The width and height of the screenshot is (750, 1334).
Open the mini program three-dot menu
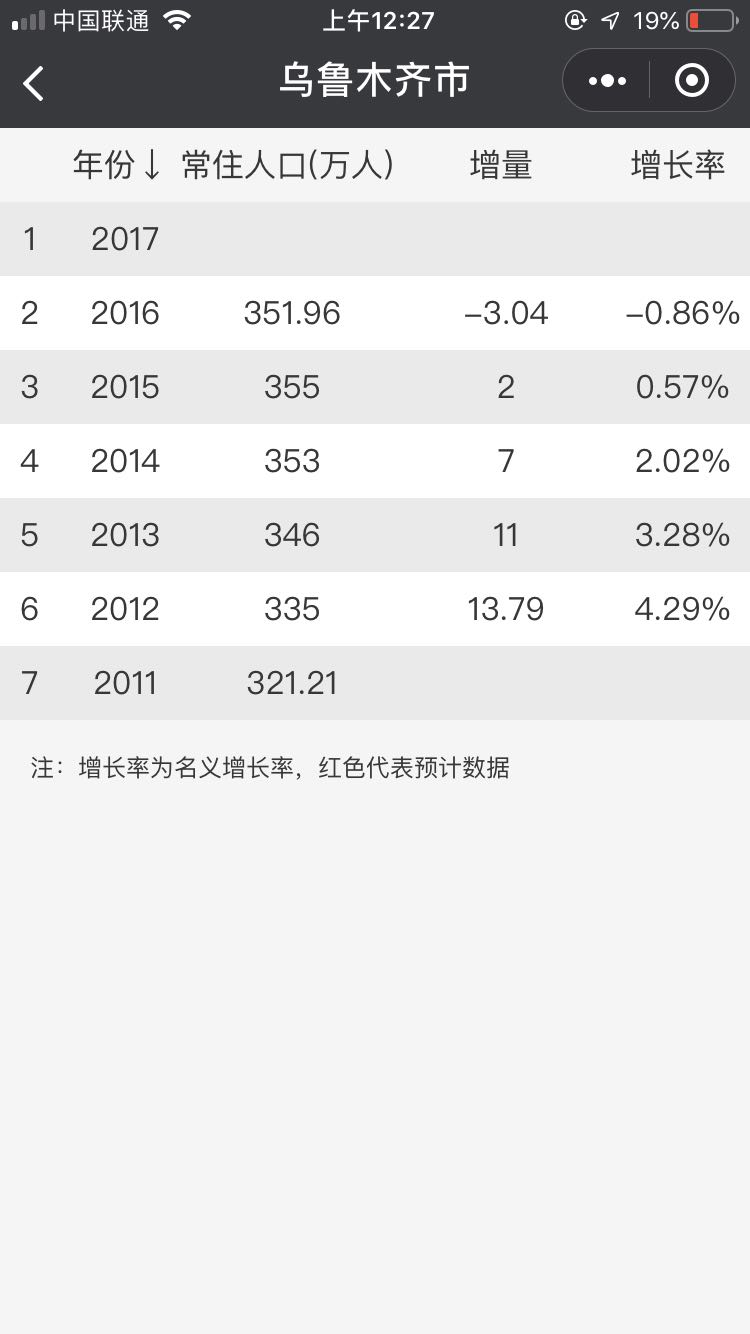607,81
